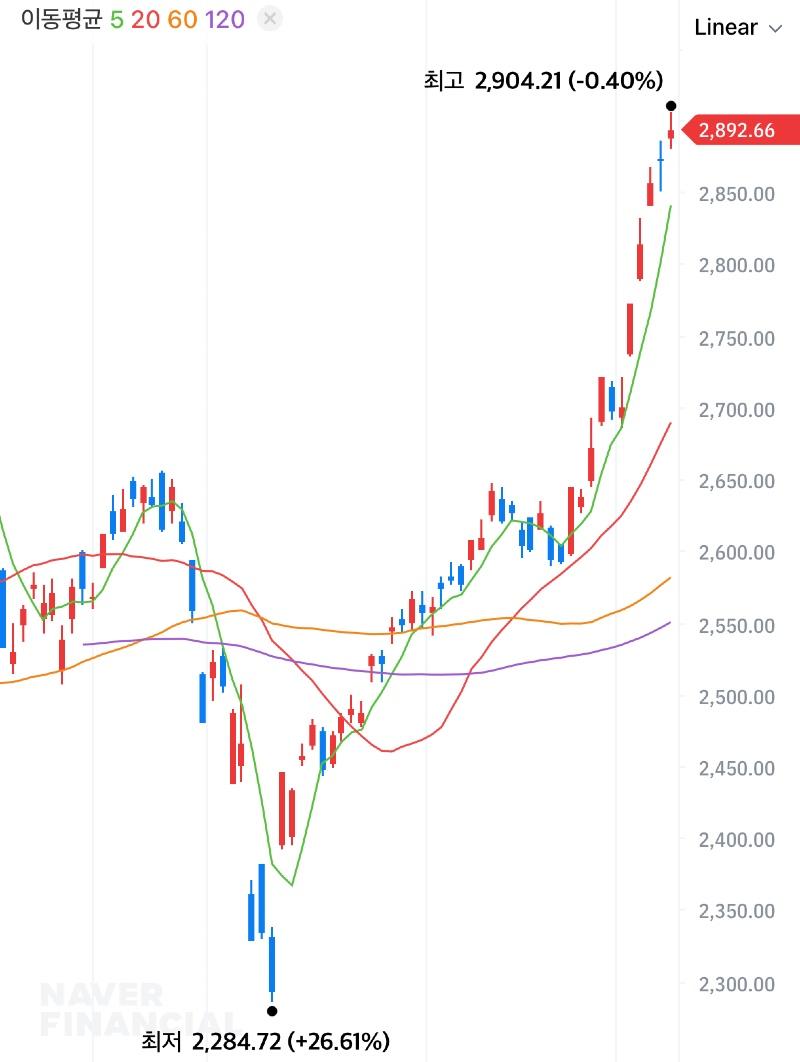Remove the 이동평균 moving average indicator
The image size is (800, 1062).
click(x=270, y=19)
